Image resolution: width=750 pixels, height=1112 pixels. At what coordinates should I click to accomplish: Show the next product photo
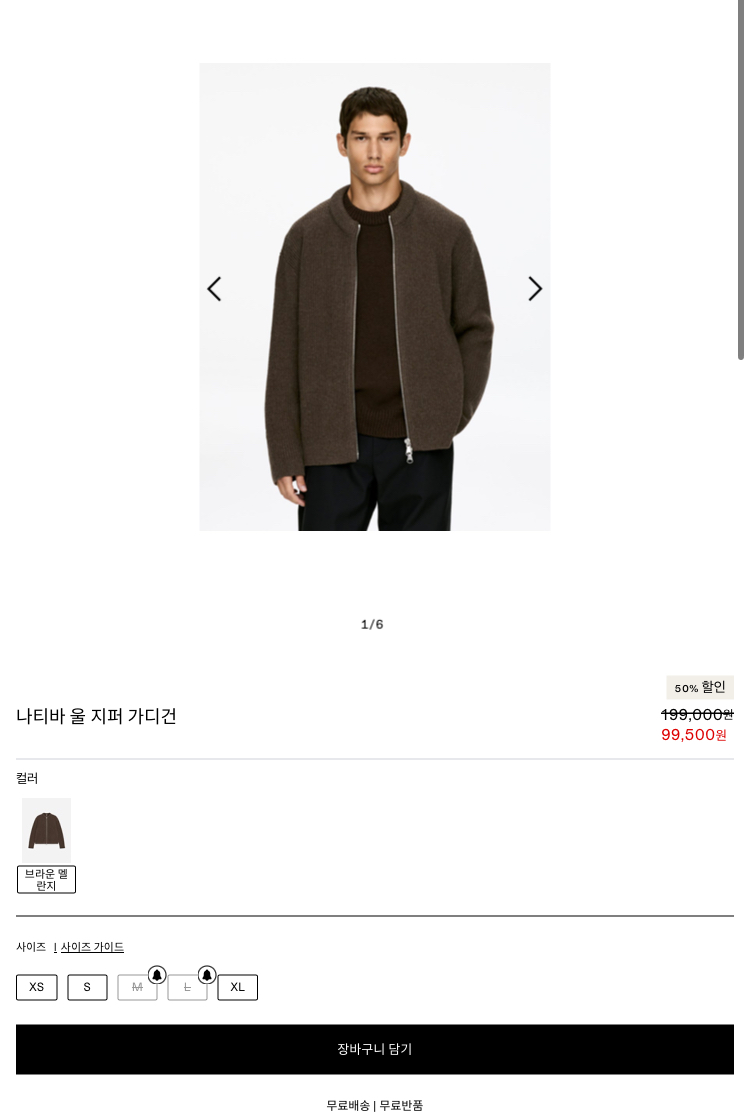click(x=535, y=289)
